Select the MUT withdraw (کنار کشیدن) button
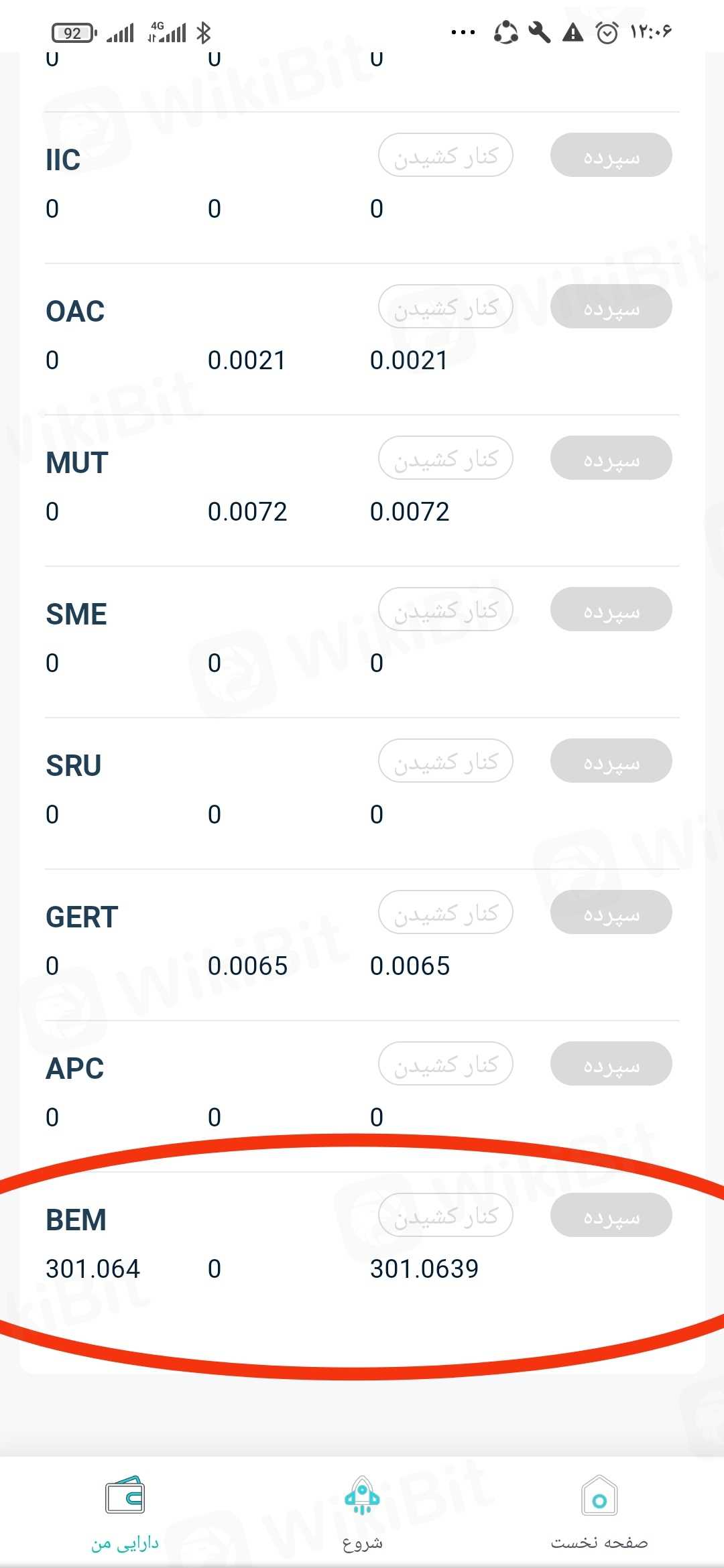 click(446, 458)
